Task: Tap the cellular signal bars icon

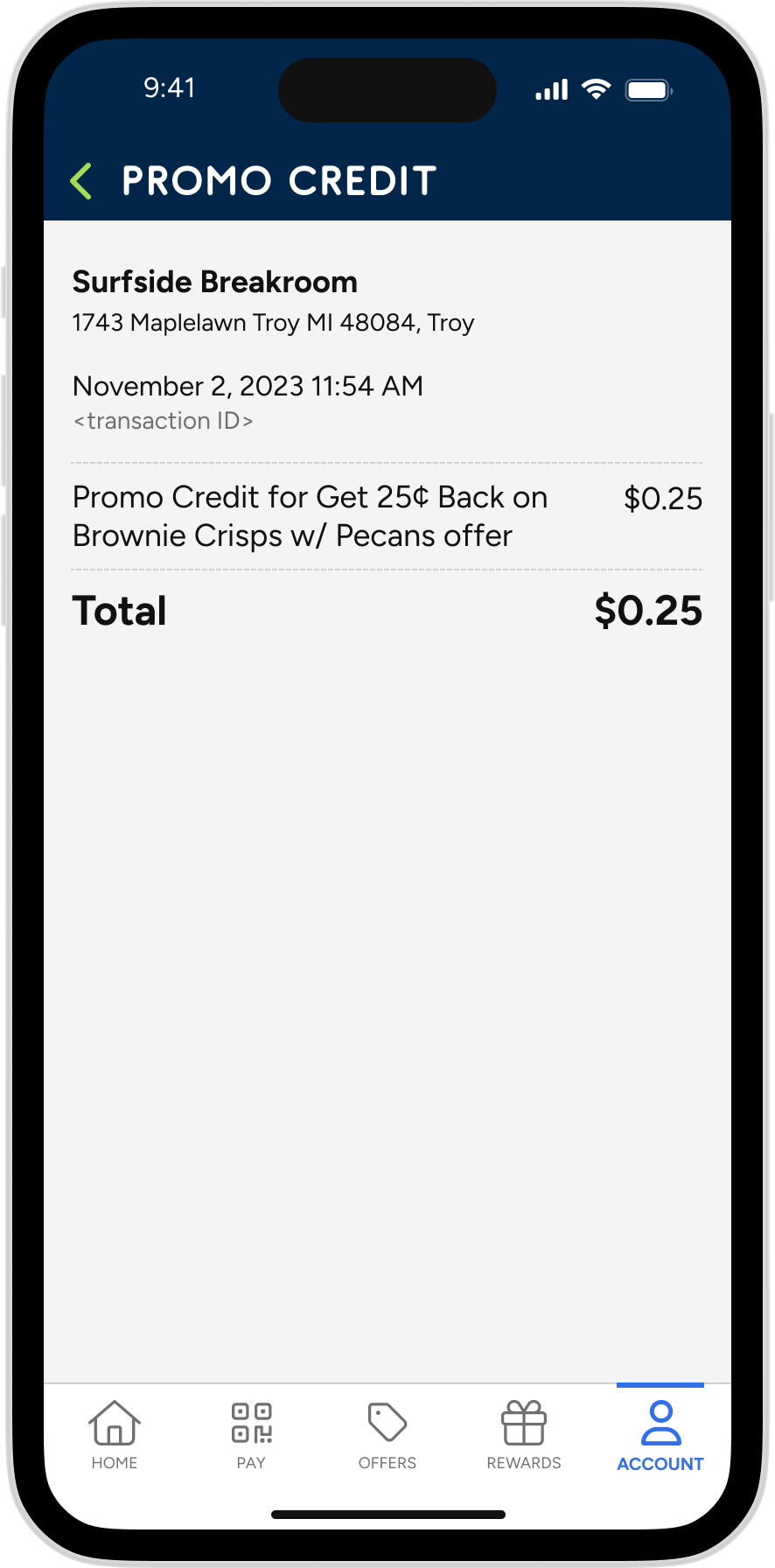Action: click(550, 88)
